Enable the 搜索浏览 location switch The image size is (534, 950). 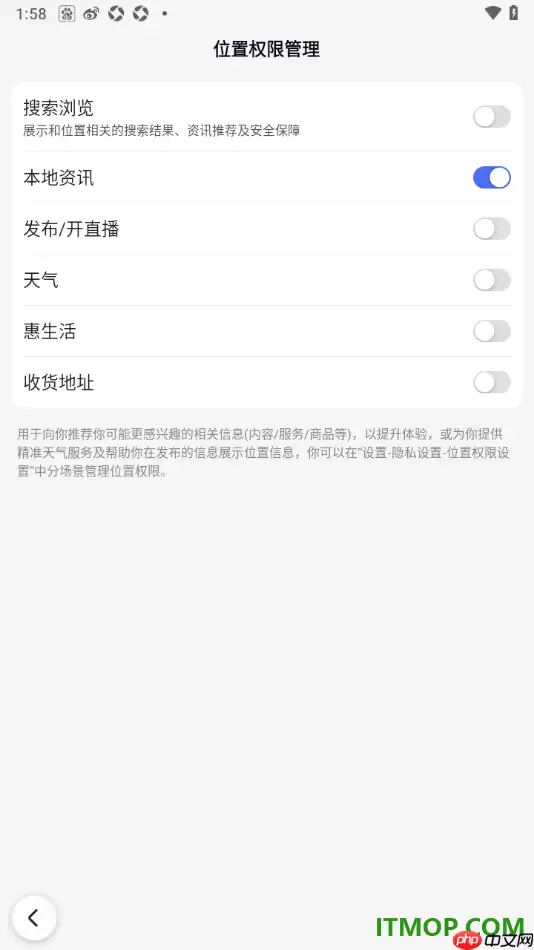[492, 117]
